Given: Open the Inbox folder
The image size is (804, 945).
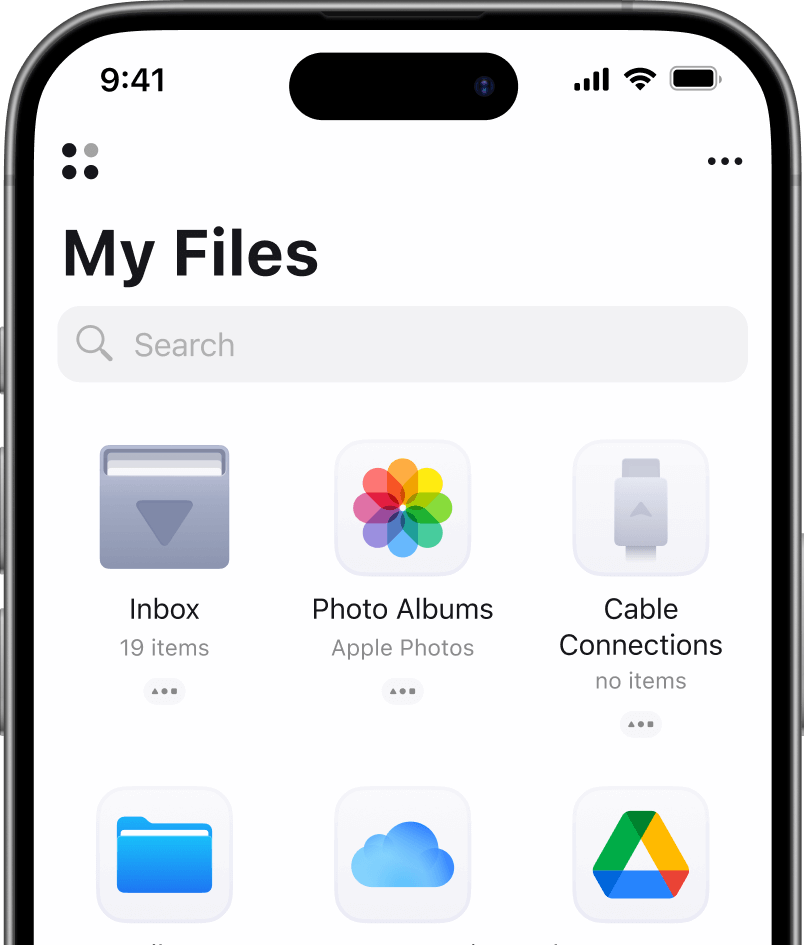Looking at the screenshot, I should tap(164, 506).
